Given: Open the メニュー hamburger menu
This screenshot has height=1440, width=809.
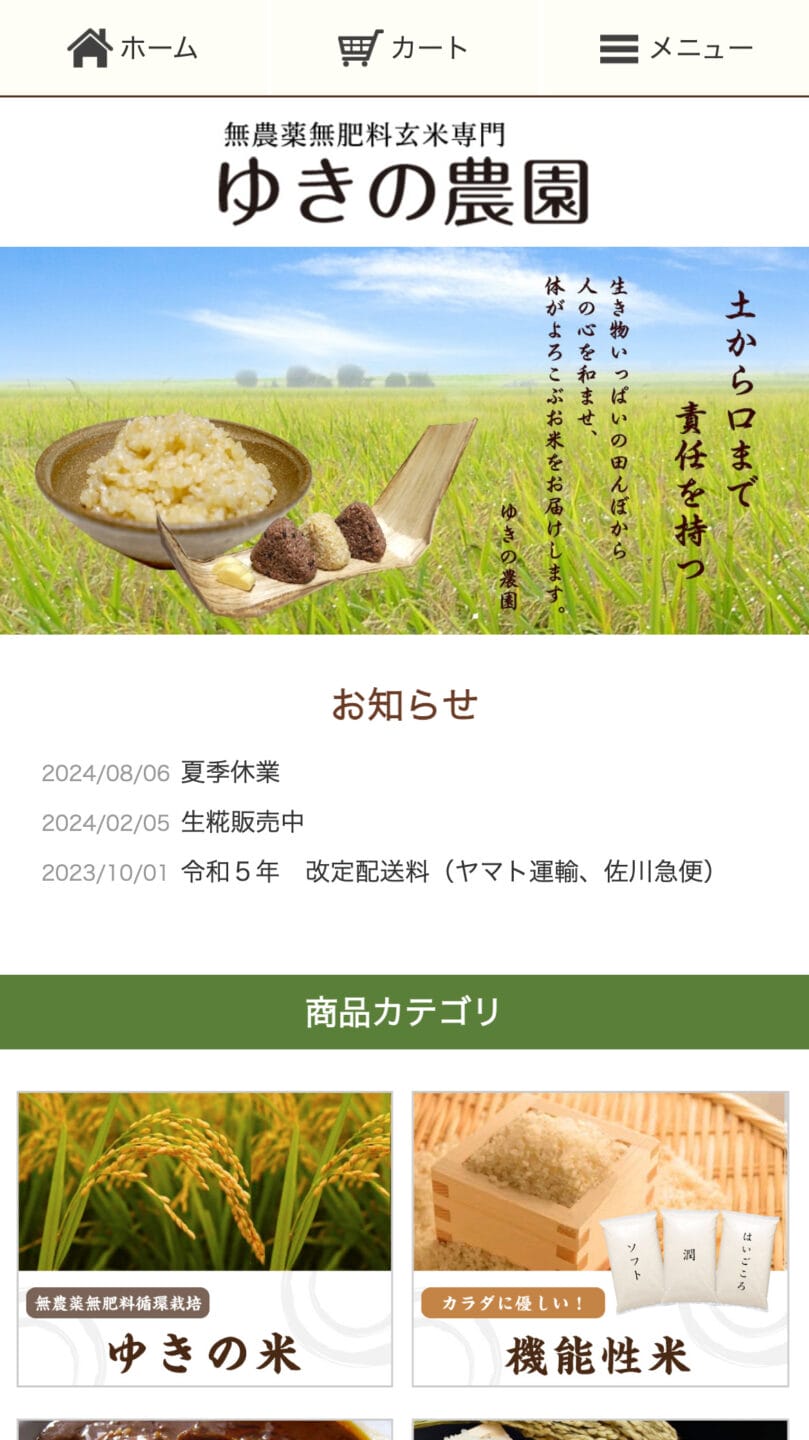Looking at the screenshot, I should coord(676,48).
